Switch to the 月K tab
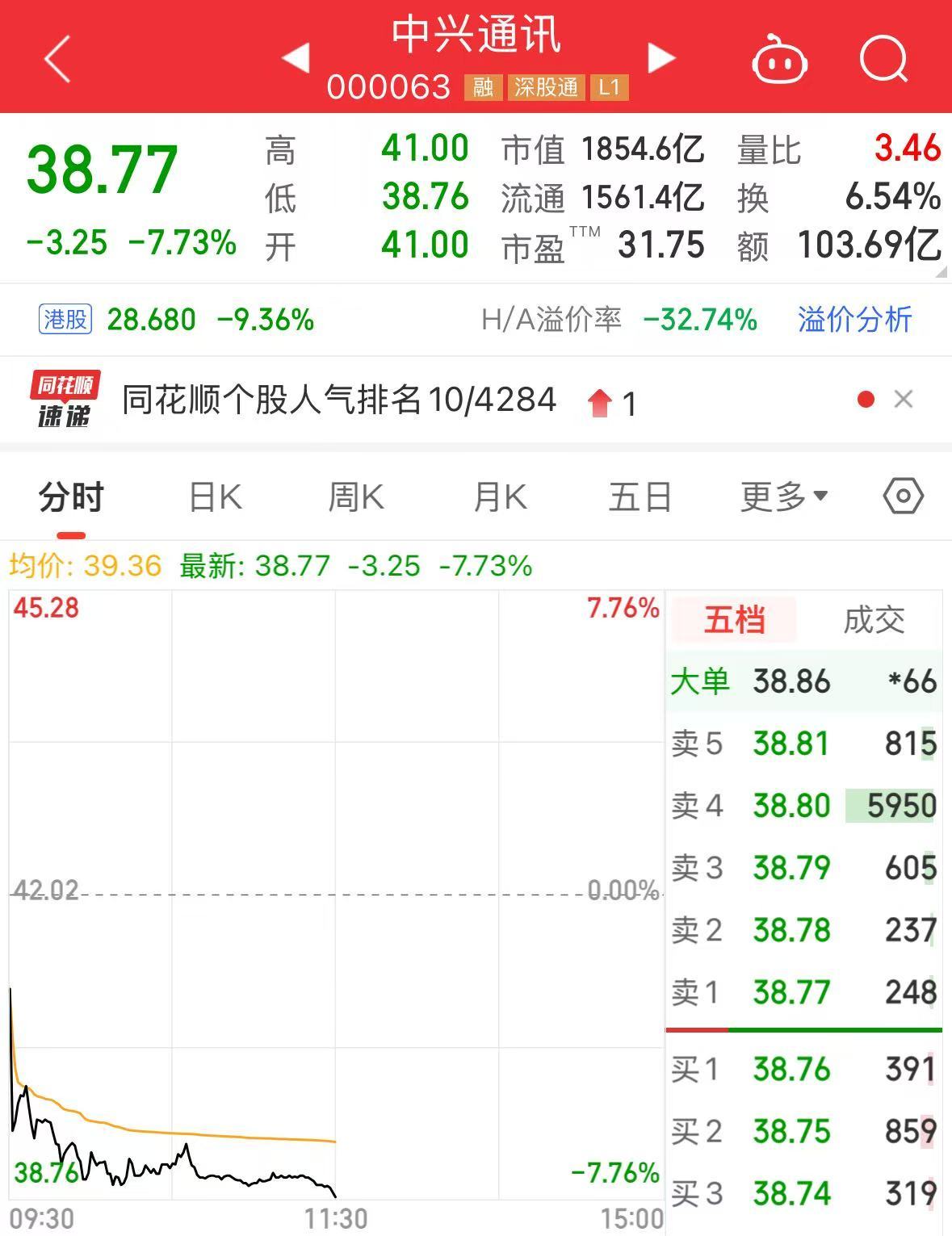 click(x=500, y=496)
